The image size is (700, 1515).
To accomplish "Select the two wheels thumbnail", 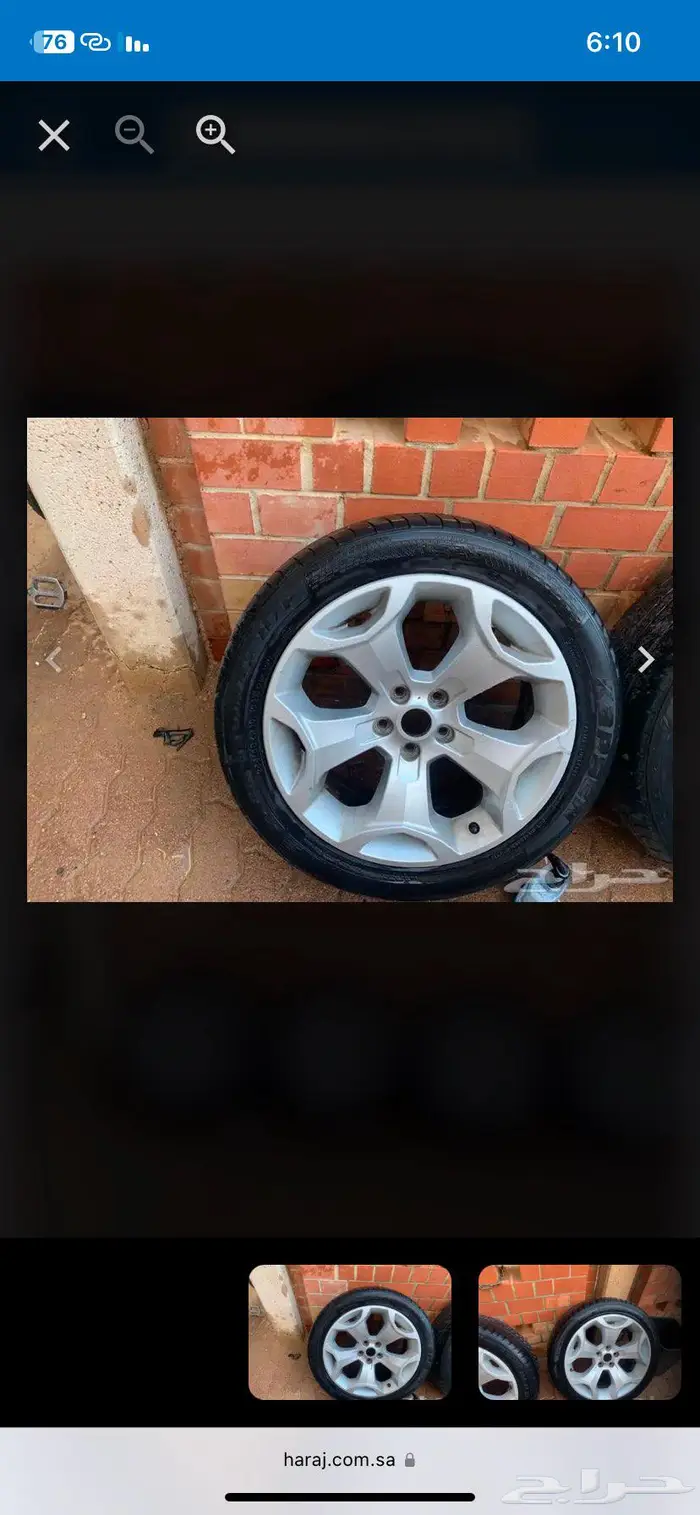I will tap(580, 1332).
